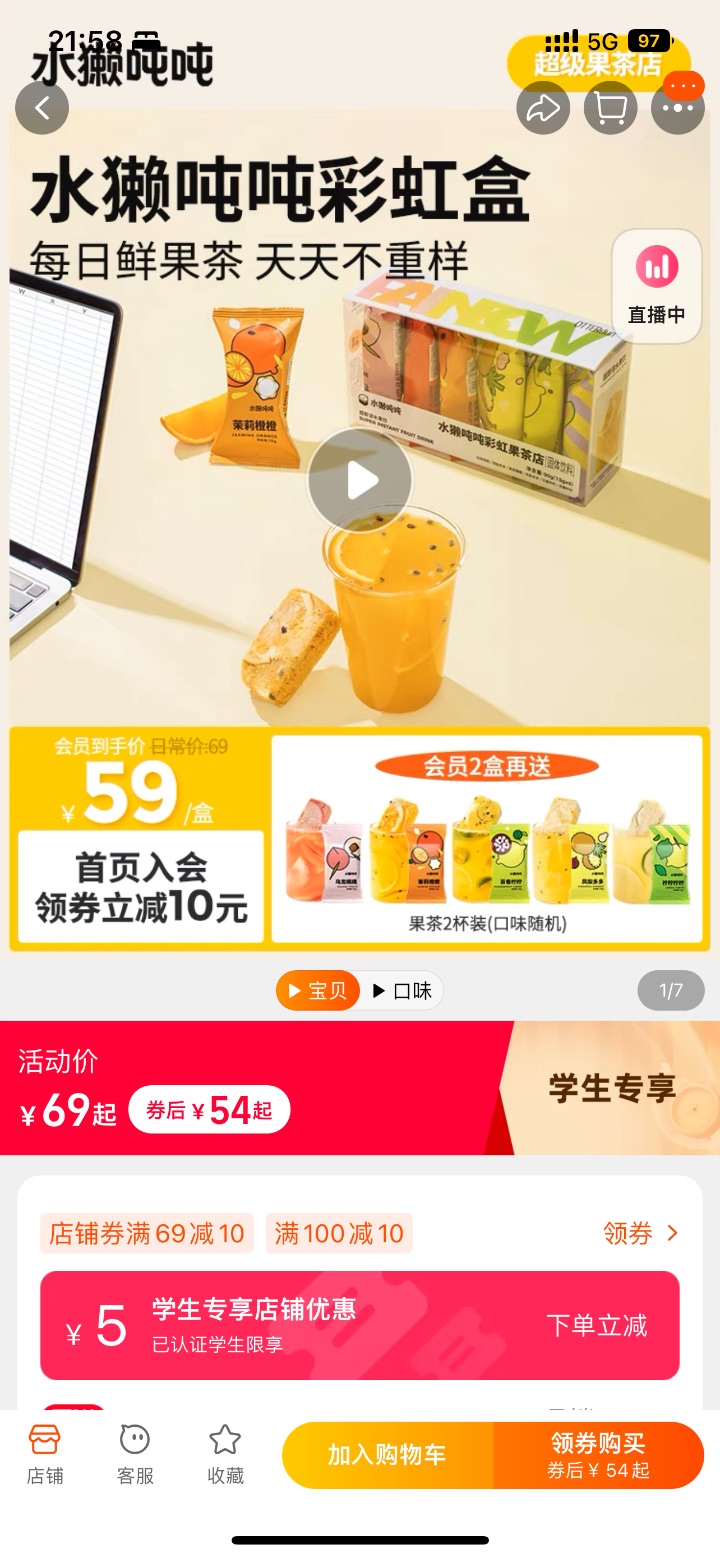
Task: Open the shopping cart
Action: 610,108
